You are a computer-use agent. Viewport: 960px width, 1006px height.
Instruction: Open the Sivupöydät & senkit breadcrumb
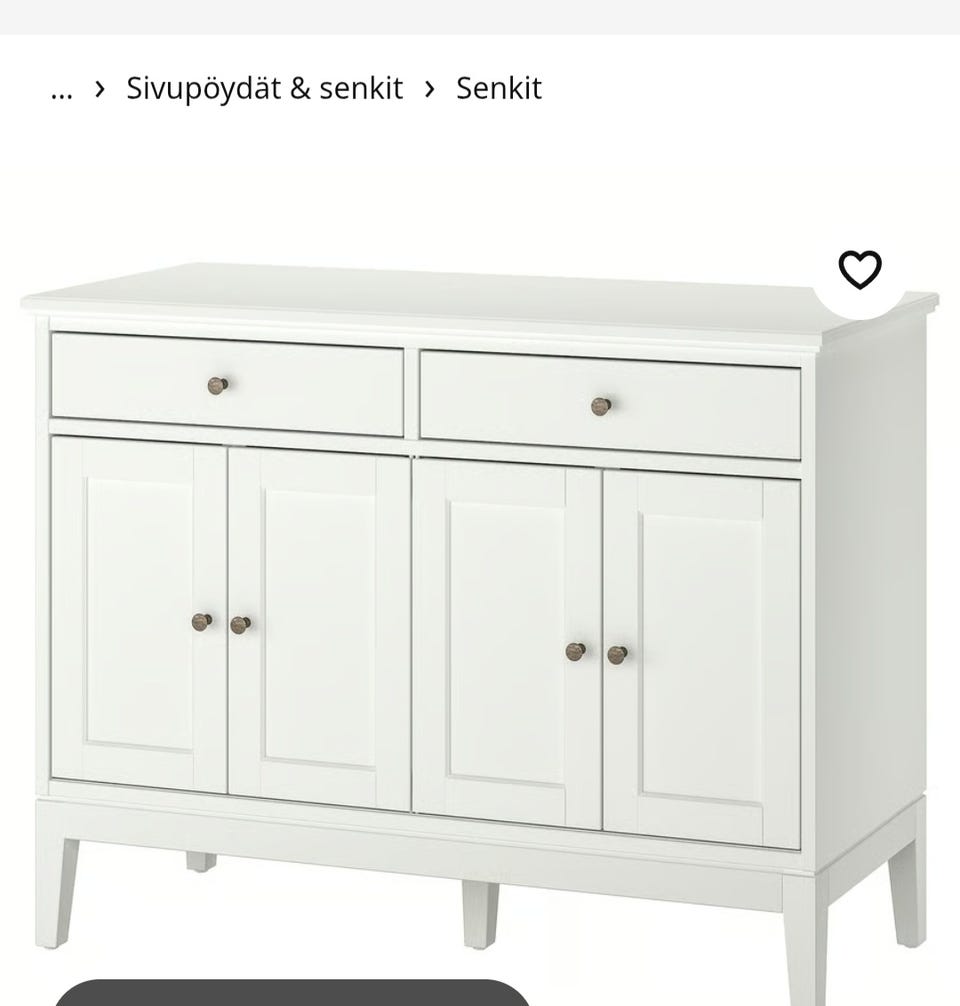coord(264,88)
